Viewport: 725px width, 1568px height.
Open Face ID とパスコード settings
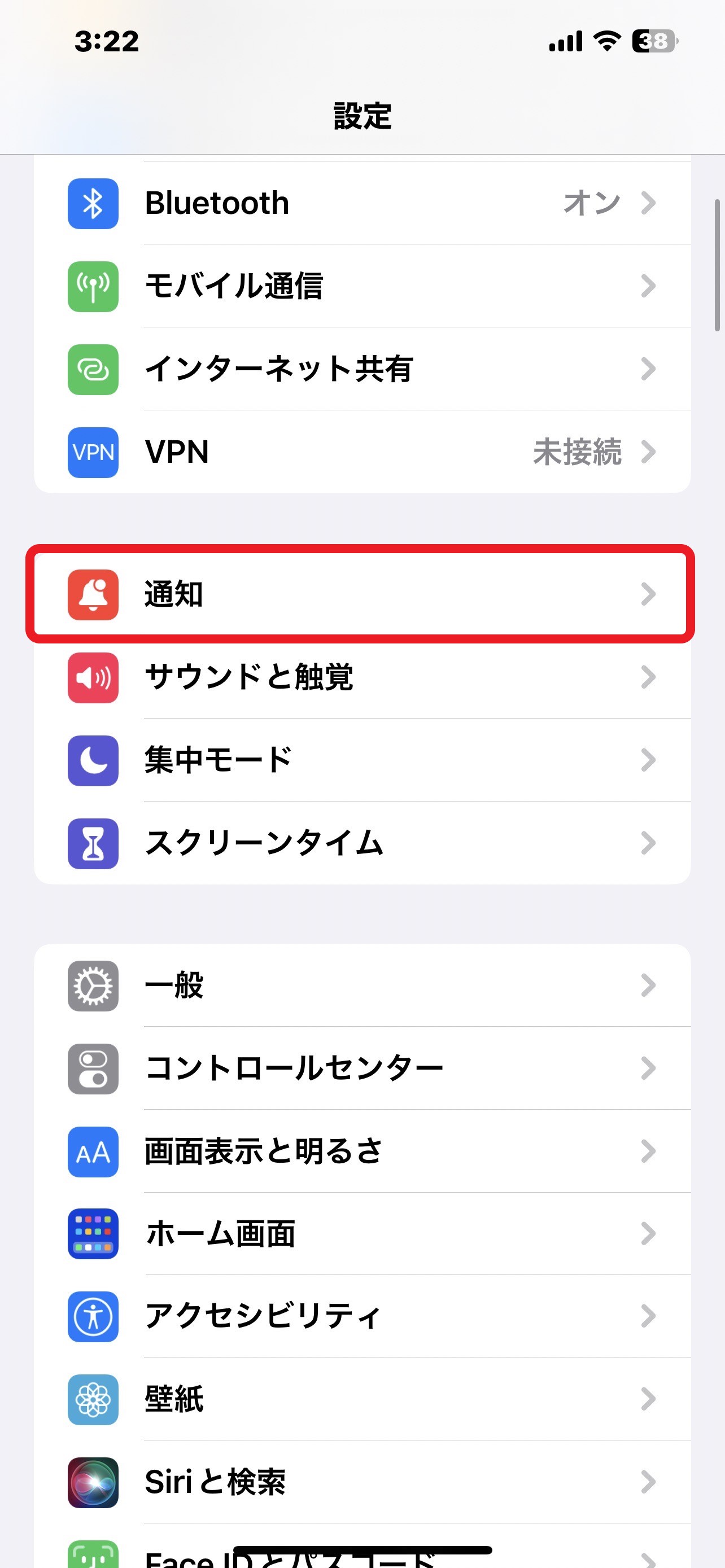coord(362,1555)
